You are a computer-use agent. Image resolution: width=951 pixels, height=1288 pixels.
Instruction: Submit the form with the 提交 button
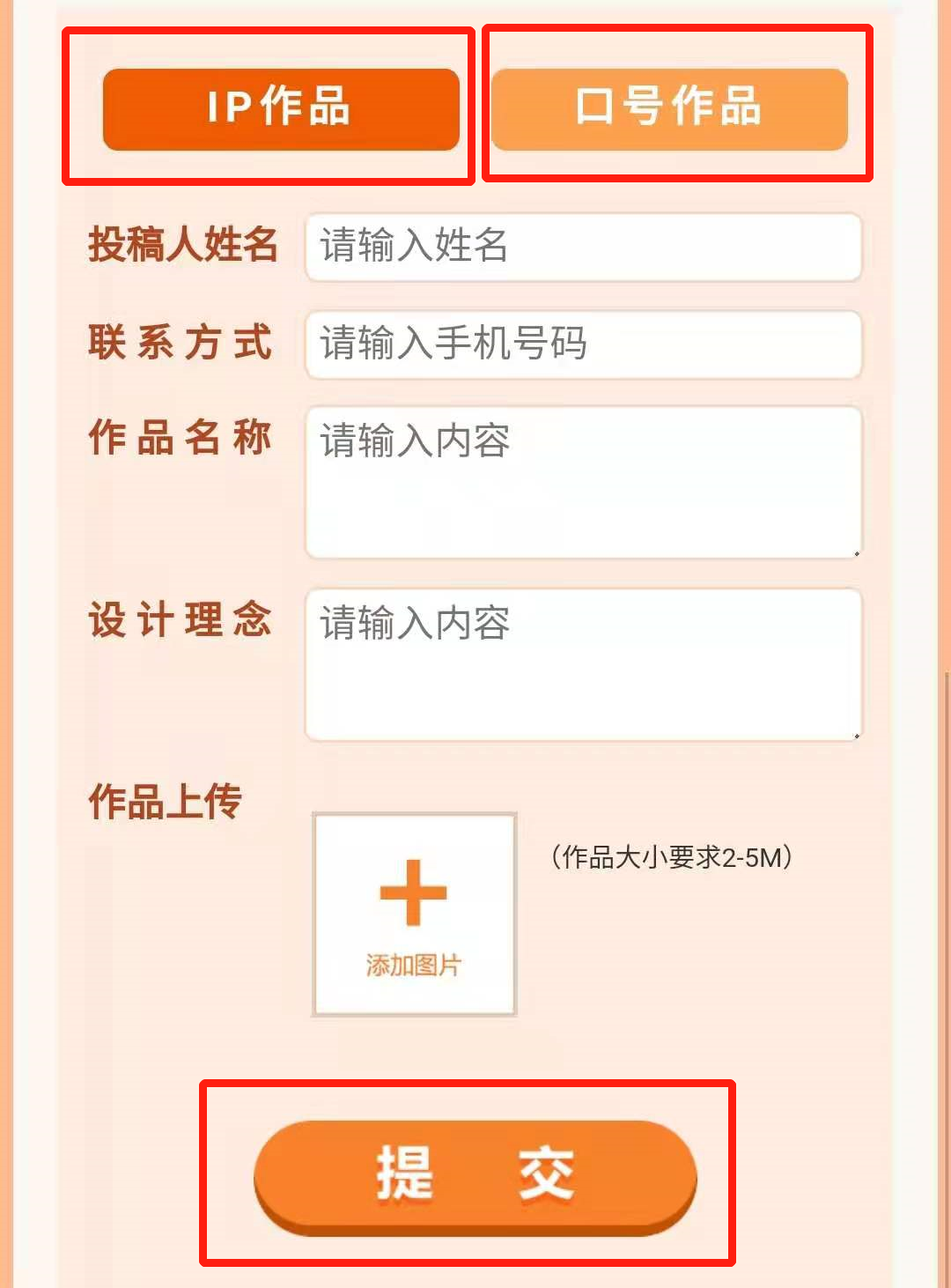point(475,1176)
